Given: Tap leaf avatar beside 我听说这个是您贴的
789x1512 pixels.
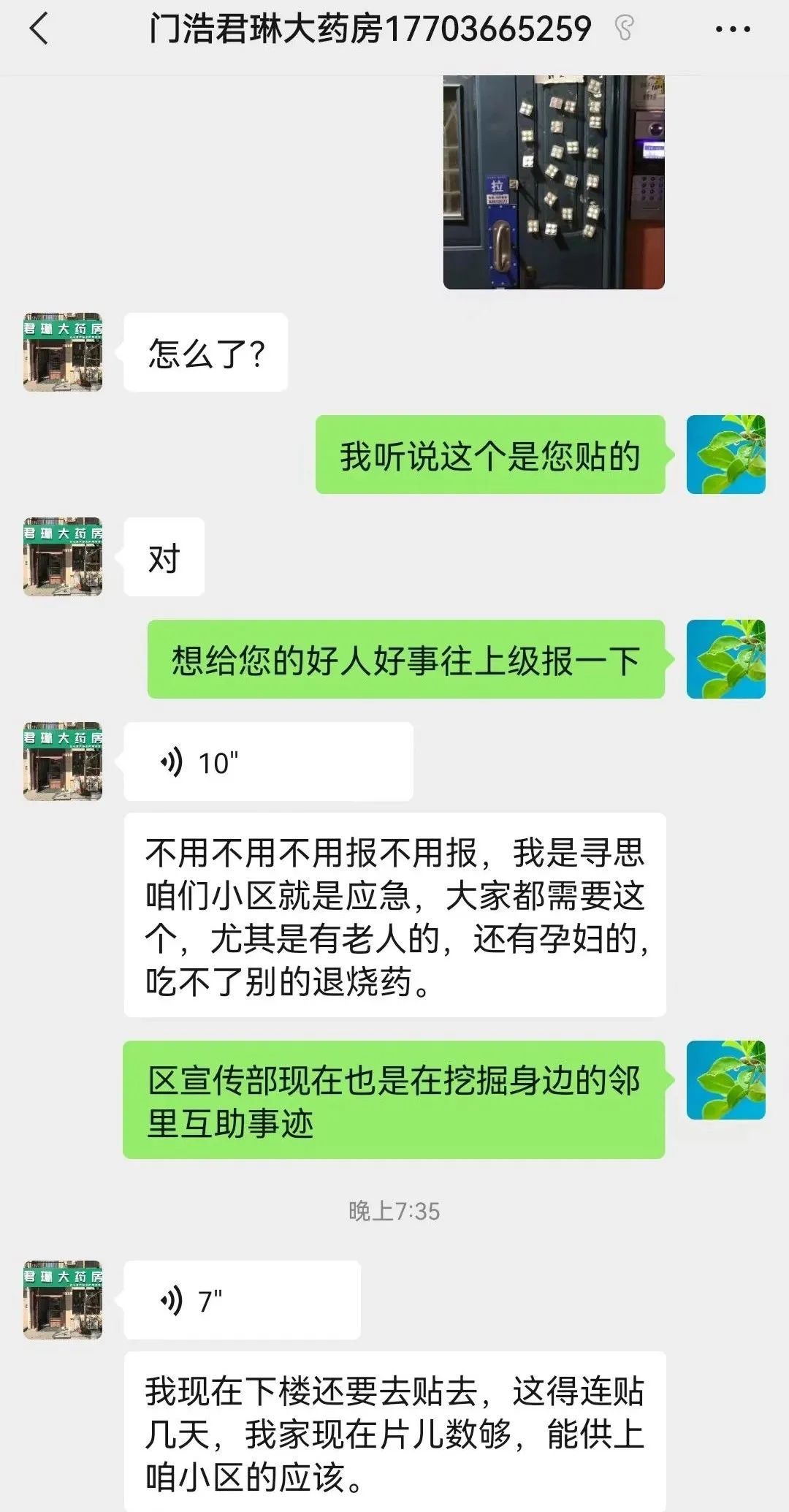Looking at the screenshot, I should tap(725, 455).
